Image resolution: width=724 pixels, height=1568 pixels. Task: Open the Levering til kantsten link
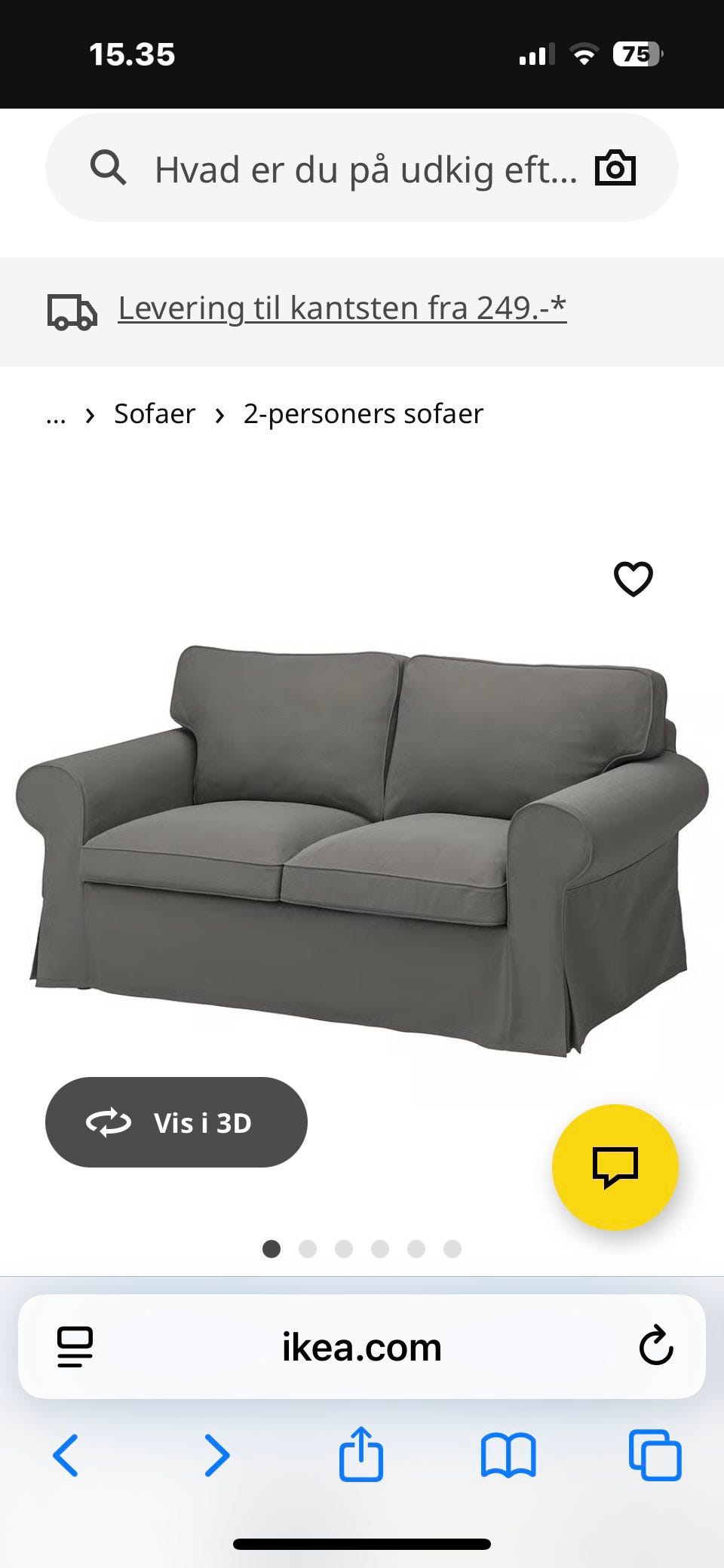pyautogui.click(x=342, y=307)
